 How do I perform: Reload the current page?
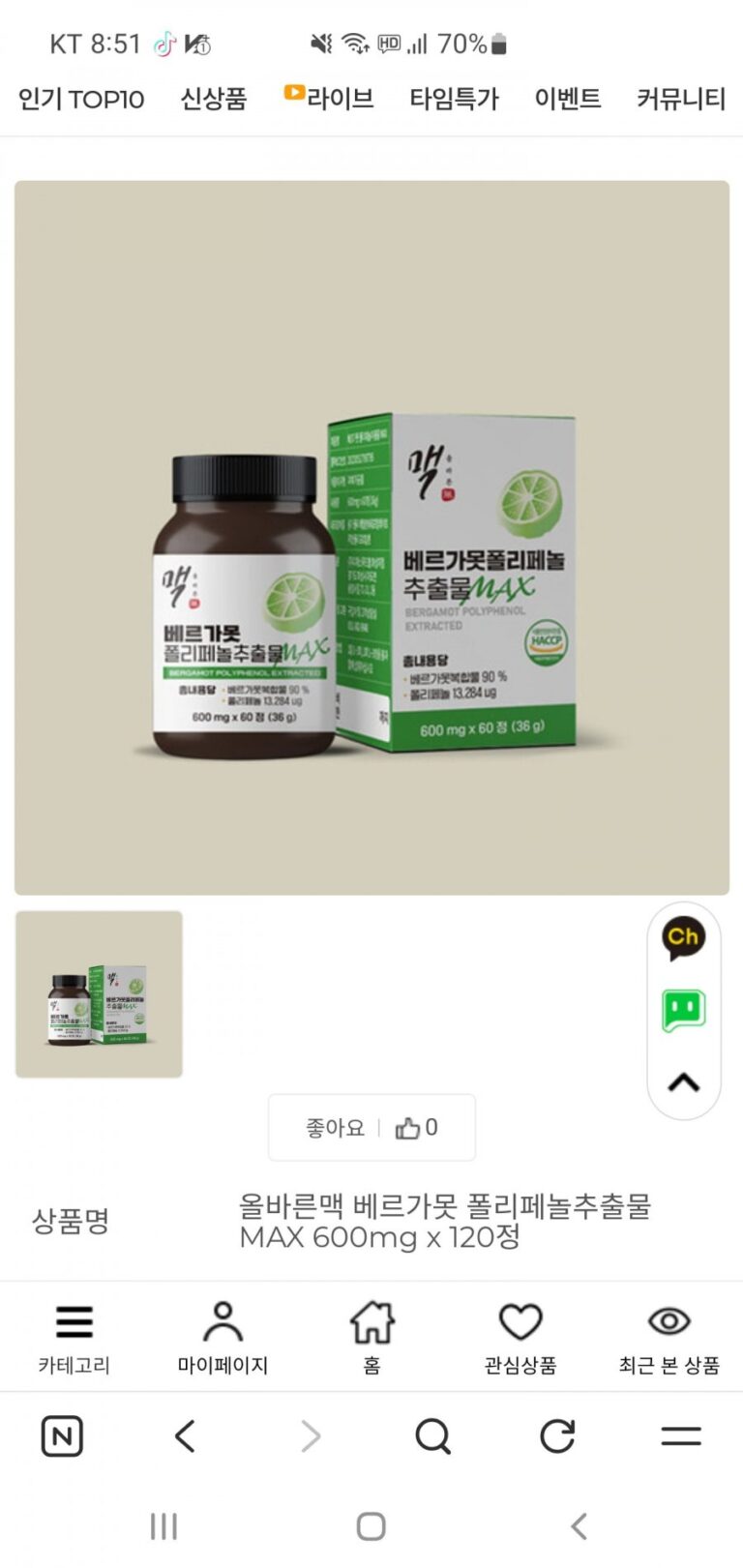[x=557, y=1436]
